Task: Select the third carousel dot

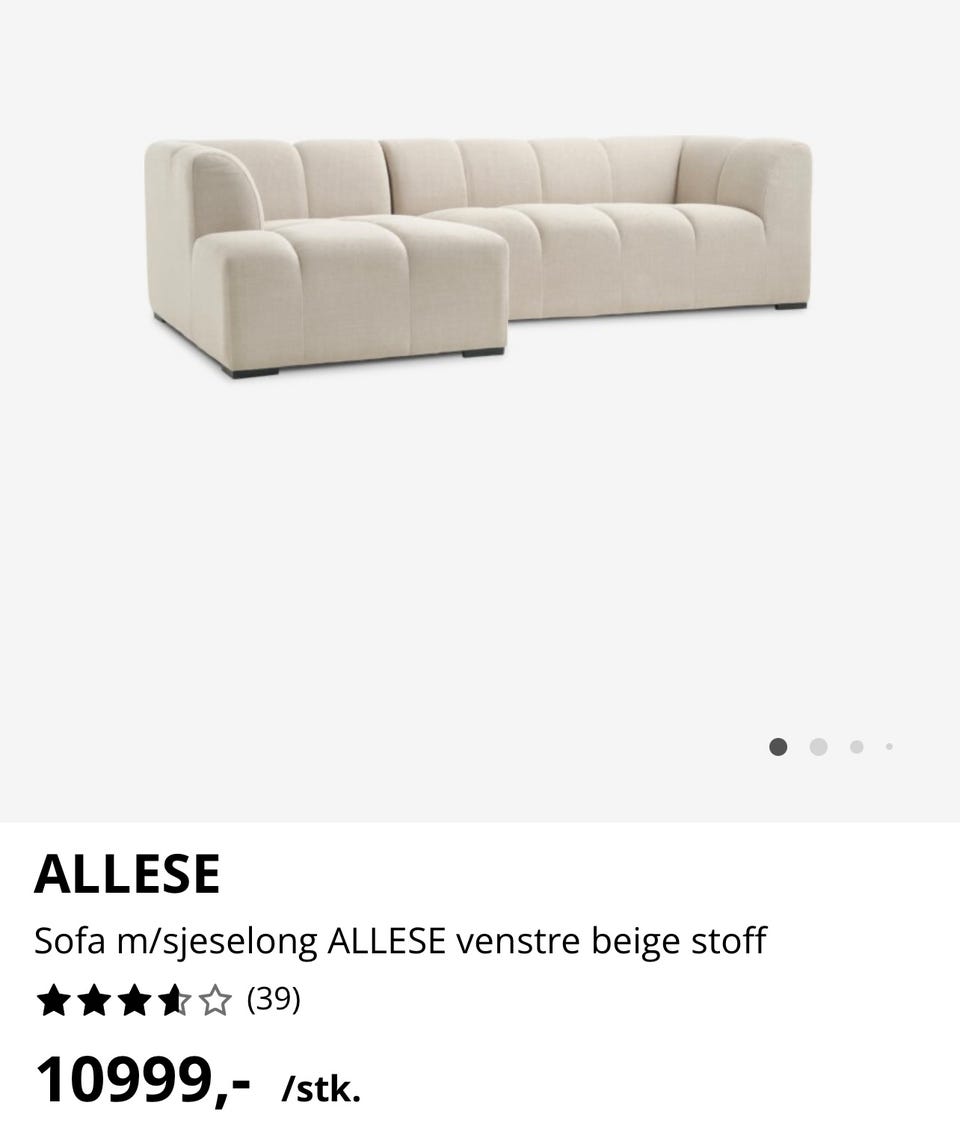Action: tap(855, 746)
